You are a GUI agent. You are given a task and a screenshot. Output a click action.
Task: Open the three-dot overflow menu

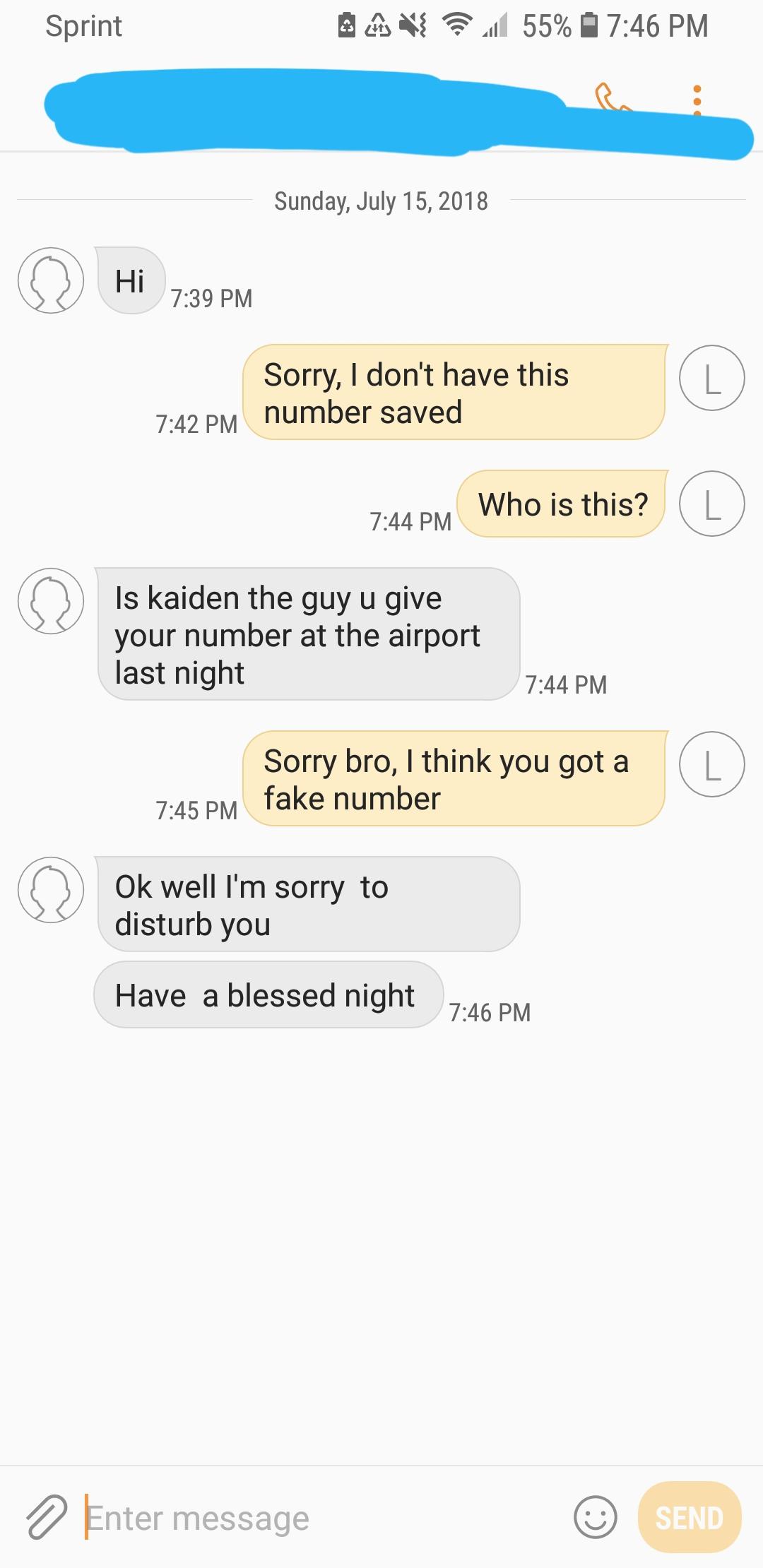[697, 99]
